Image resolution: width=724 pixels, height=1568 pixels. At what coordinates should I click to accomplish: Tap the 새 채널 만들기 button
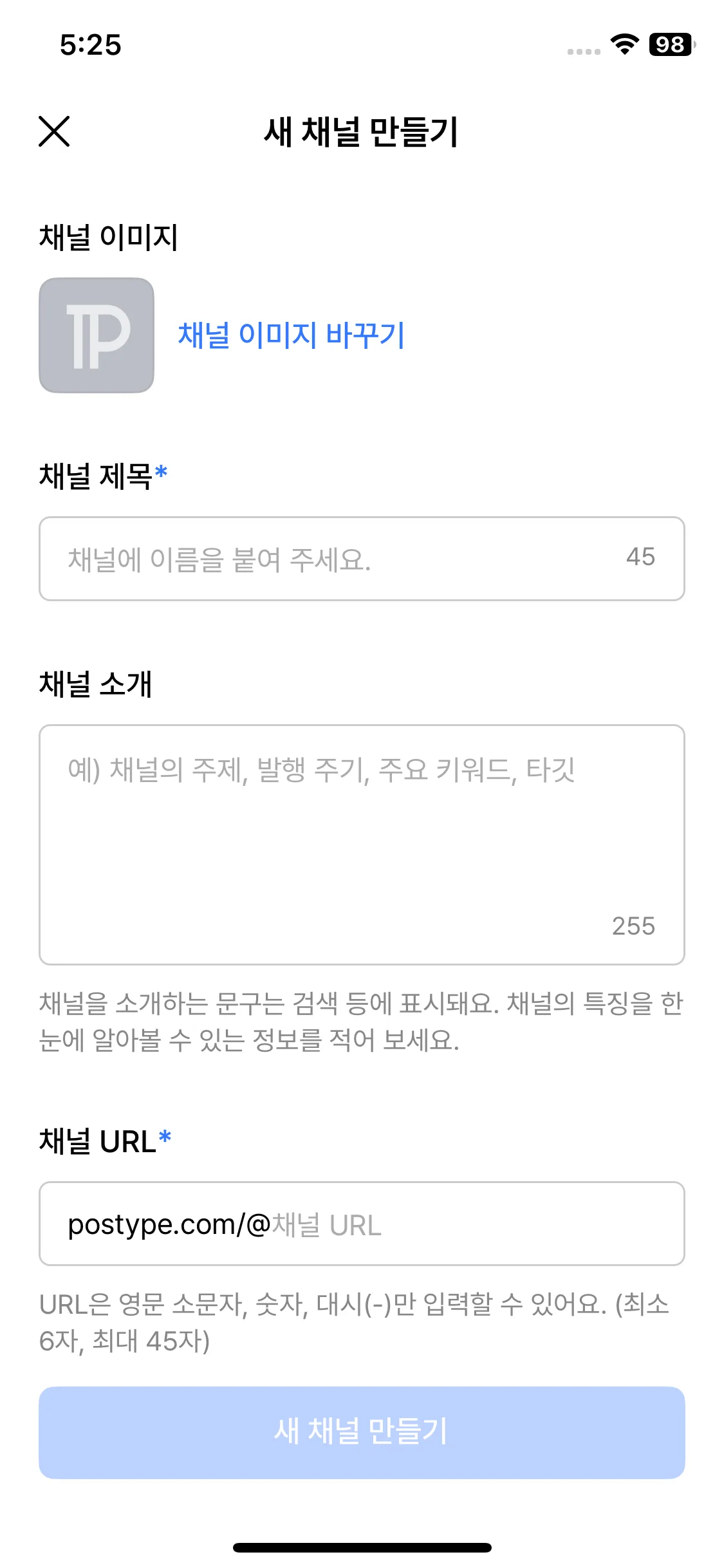[362, 1432]
